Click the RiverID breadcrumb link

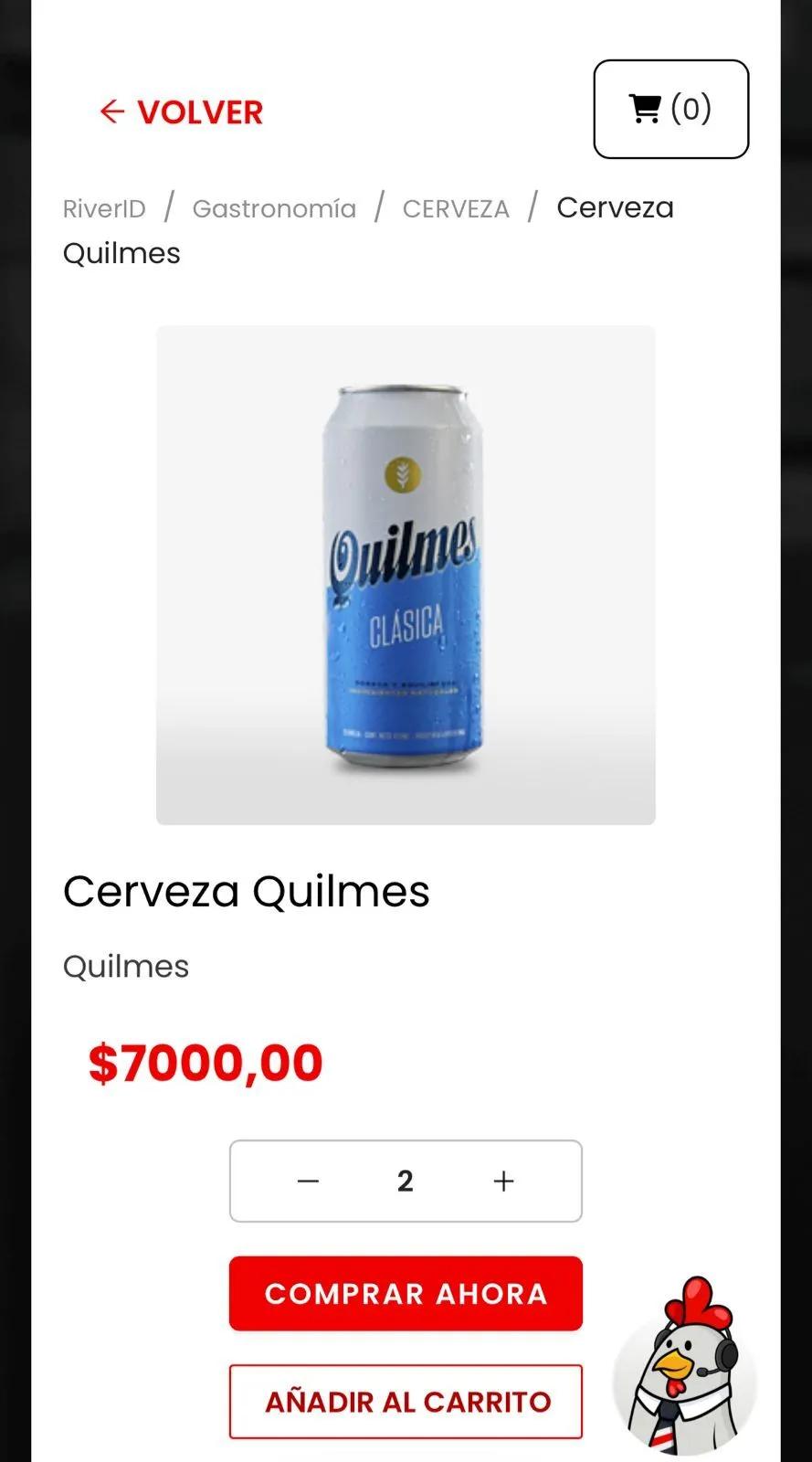103,207
